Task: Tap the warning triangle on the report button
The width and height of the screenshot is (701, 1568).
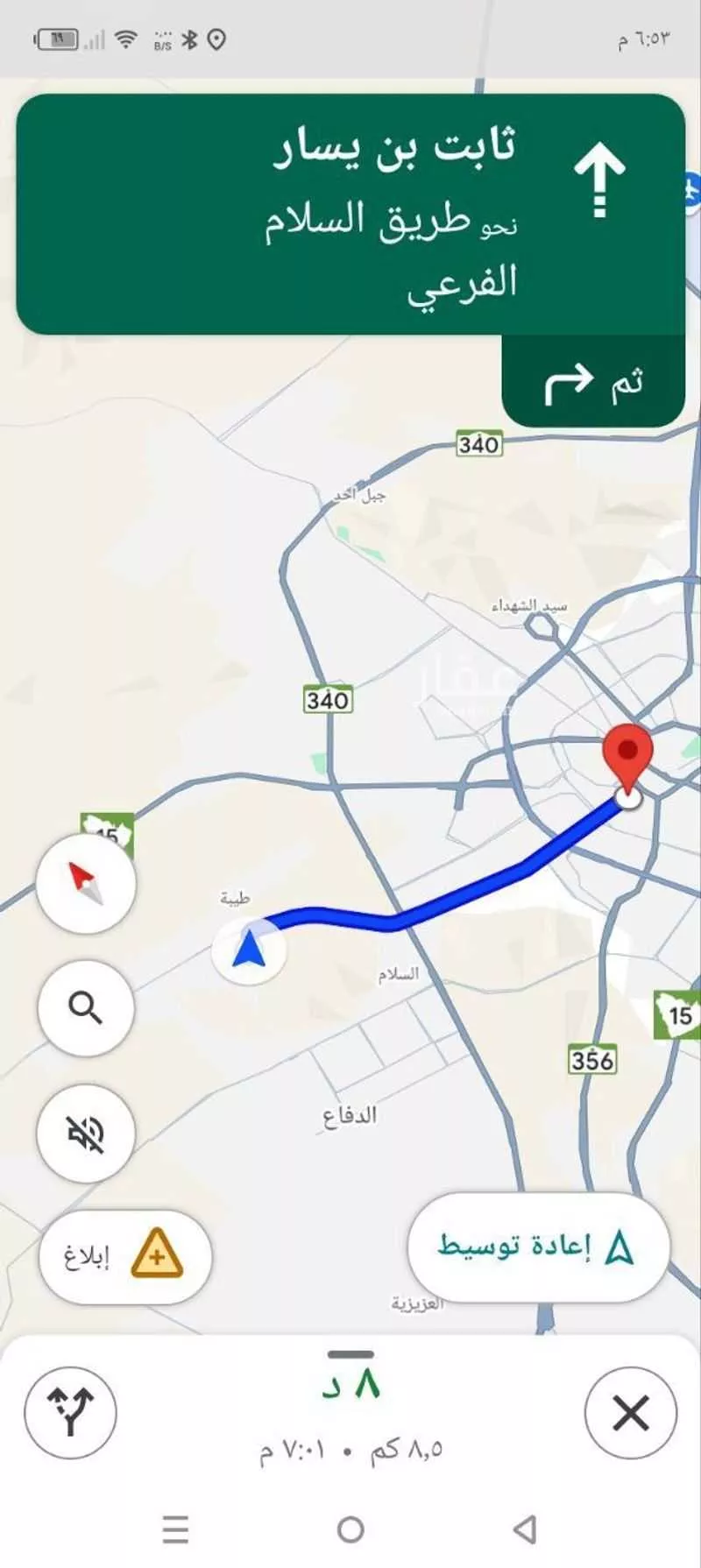Action: pyautogui.click(x=155, y=1259)
